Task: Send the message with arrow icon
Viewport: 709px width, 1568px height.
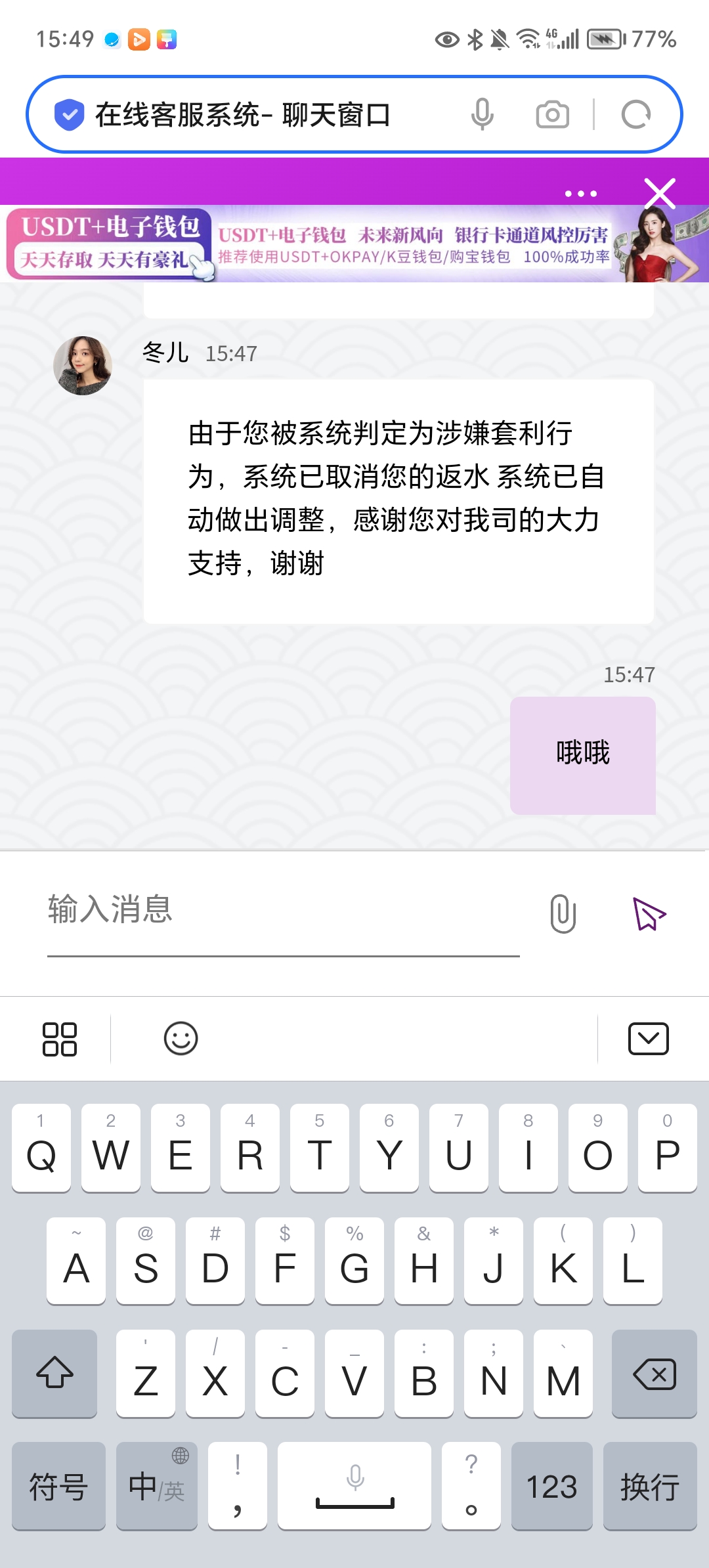Action: click(x=649, y=913)
